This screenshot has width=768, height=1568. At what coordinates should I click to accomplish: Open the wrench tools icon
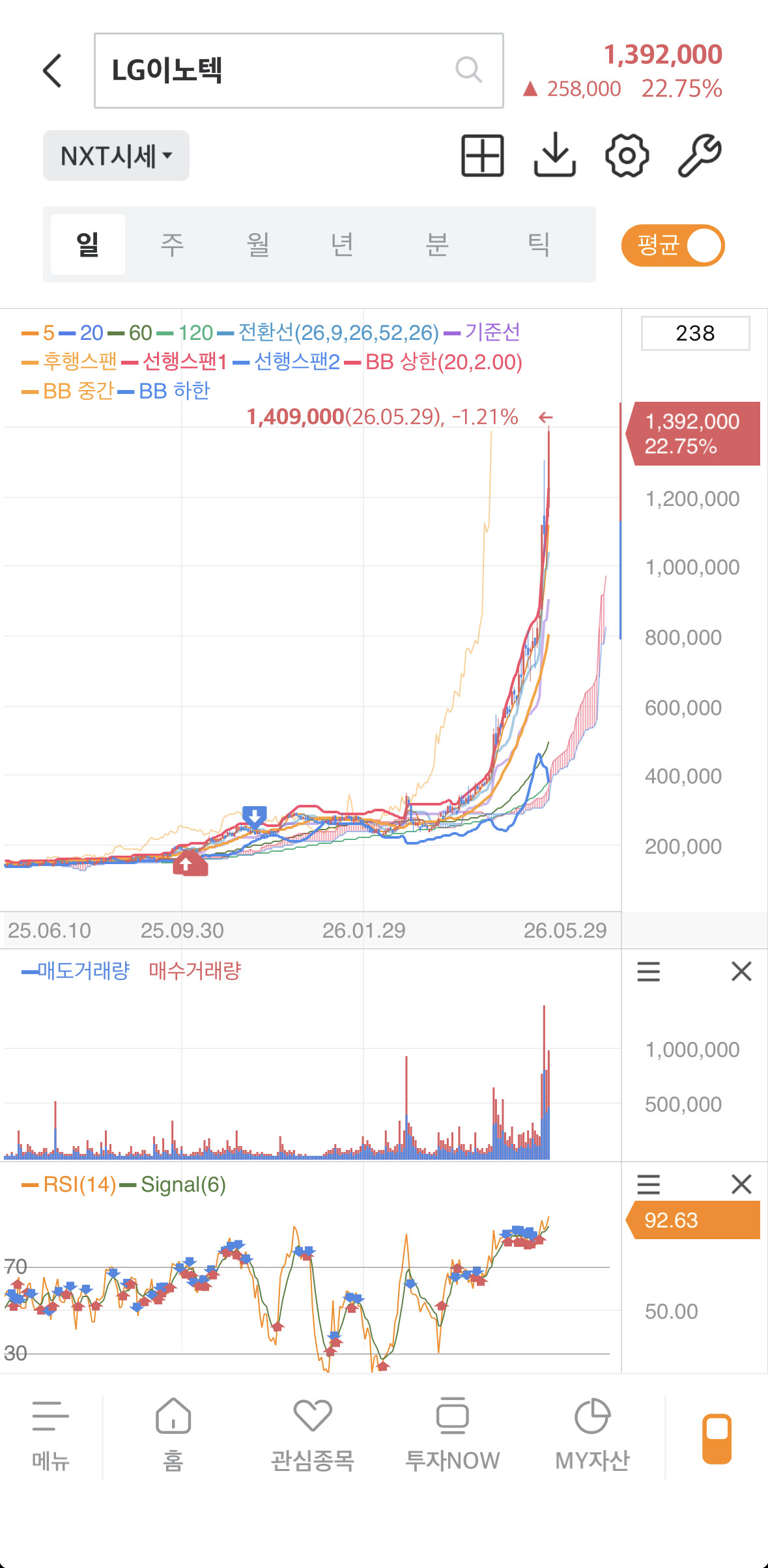pos(700,156)
